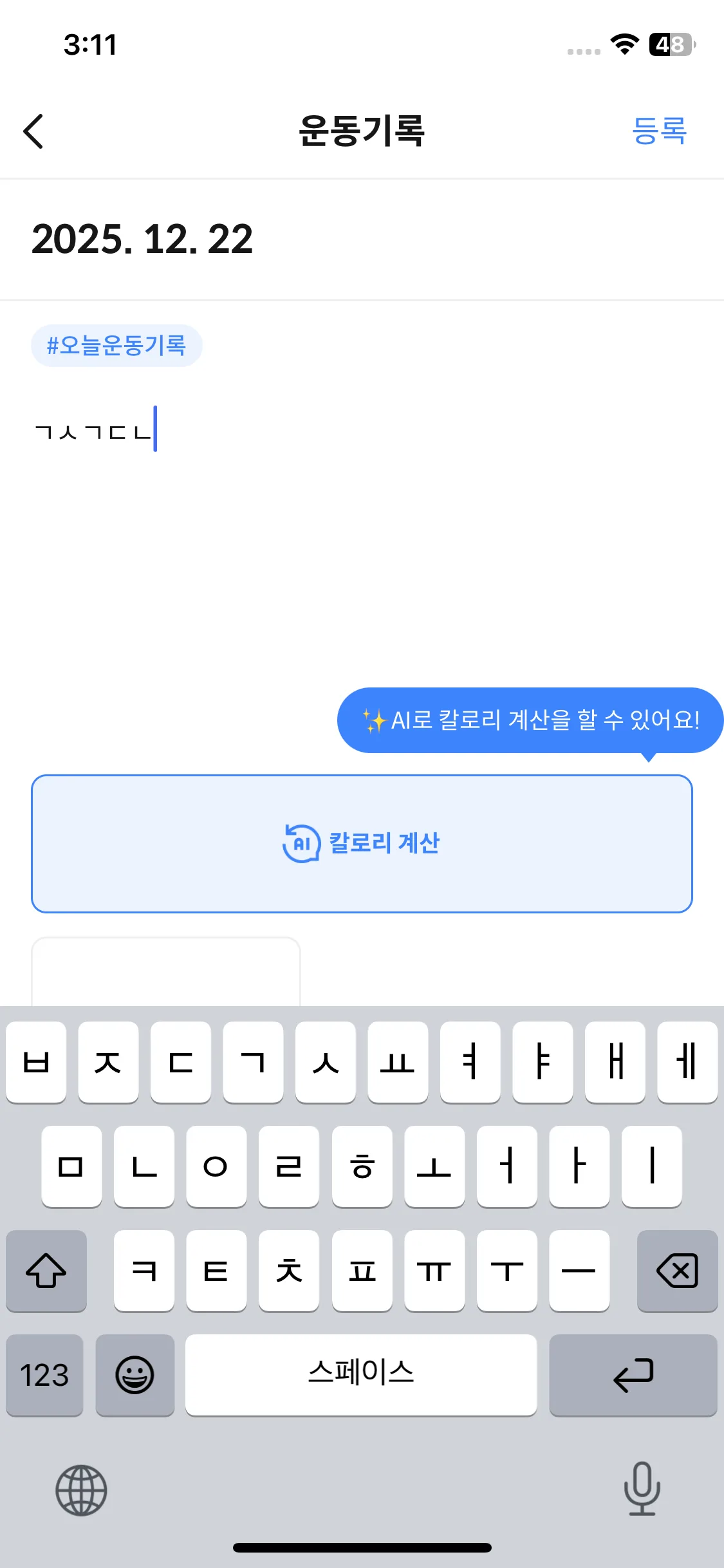724x1568 pixels.
Task: Tap the date 2025. 12. 22
Action: click(x=142, y=239)
